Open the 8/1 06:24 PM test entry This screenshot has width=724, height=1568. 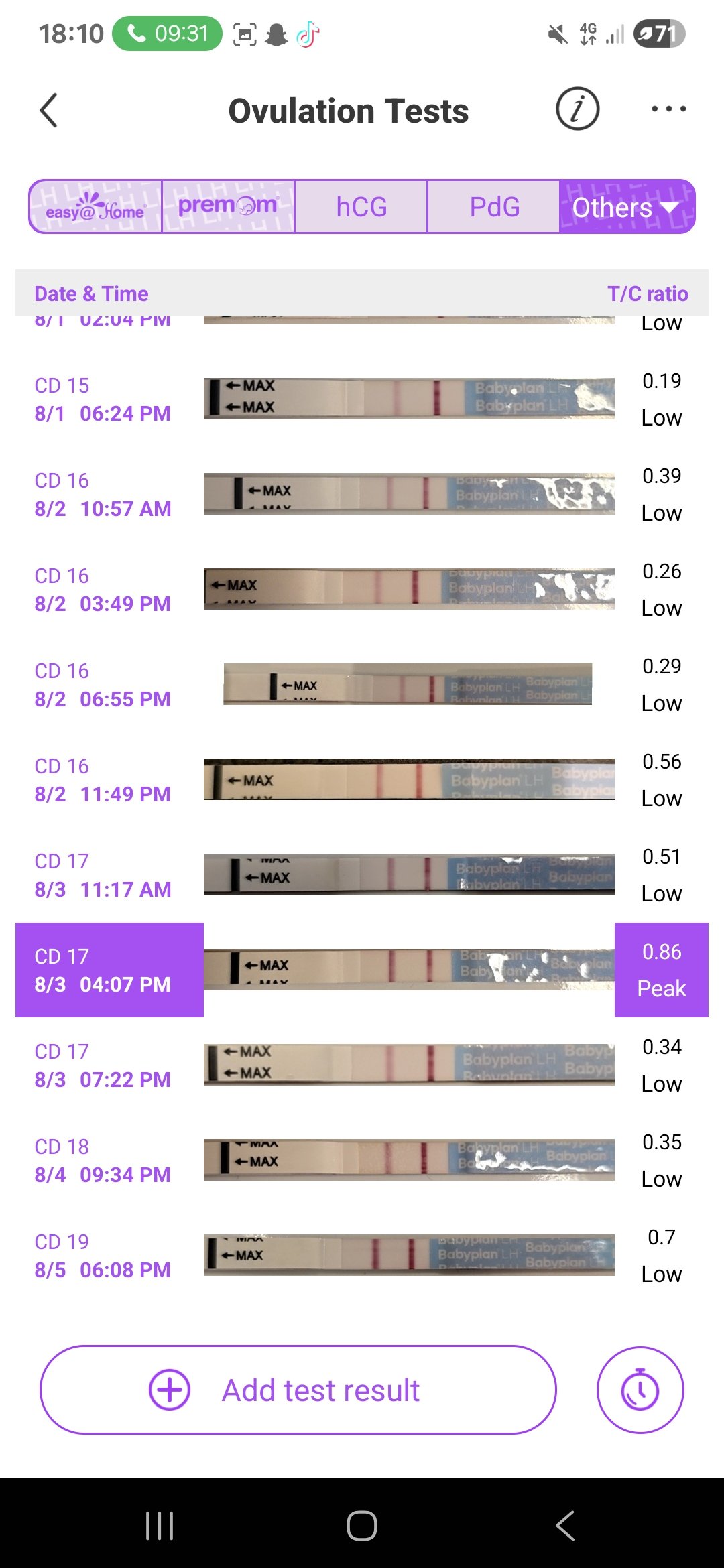pos(362,399)
